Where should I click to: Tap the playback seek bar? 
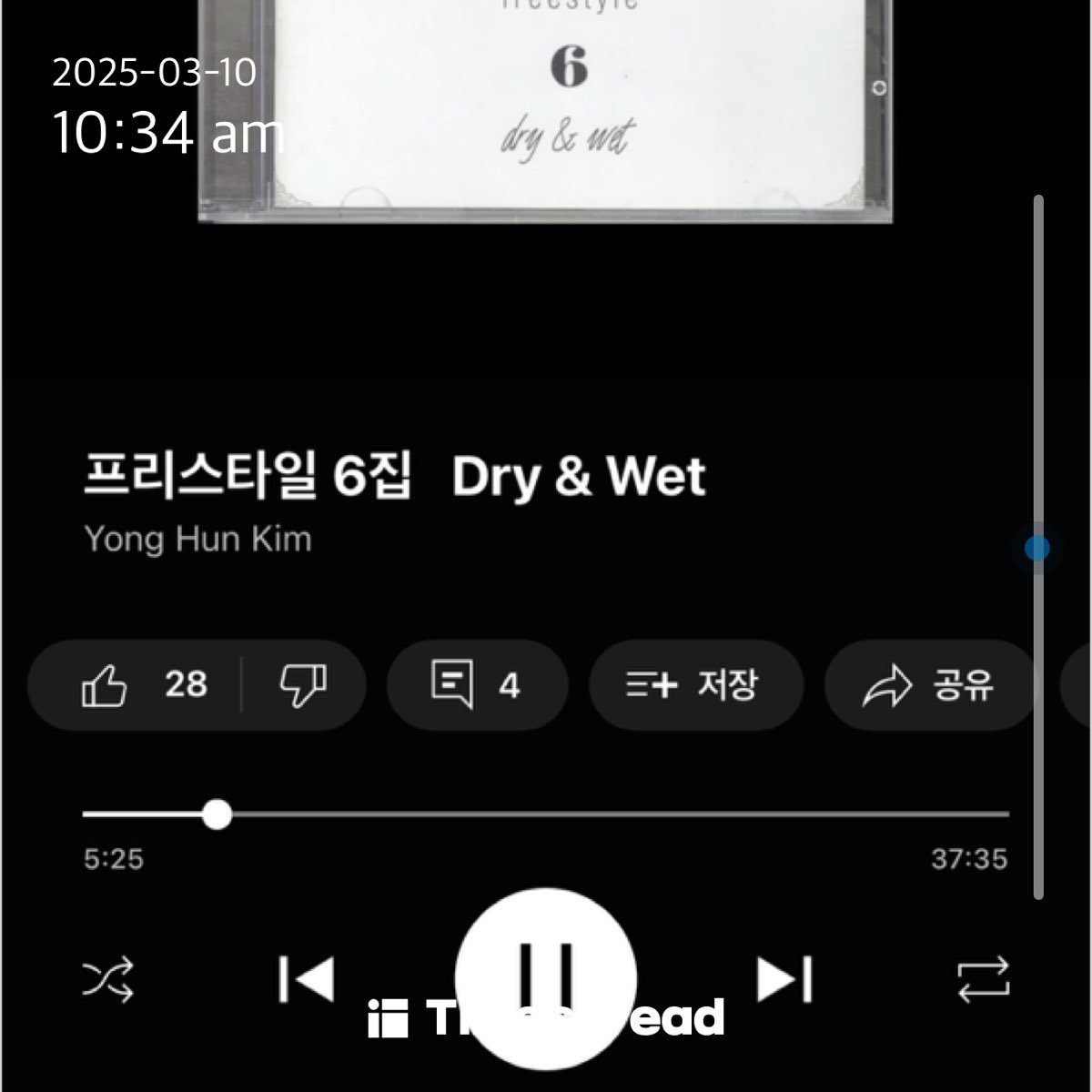tap(546, 814)
